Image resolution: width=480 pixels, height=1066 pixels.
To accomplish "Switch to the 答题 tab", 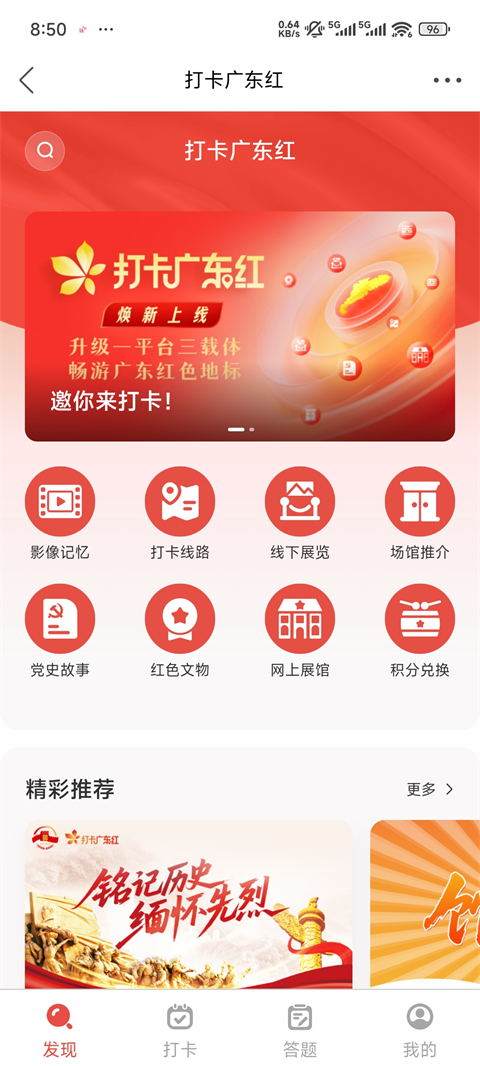I will 300,1030.
